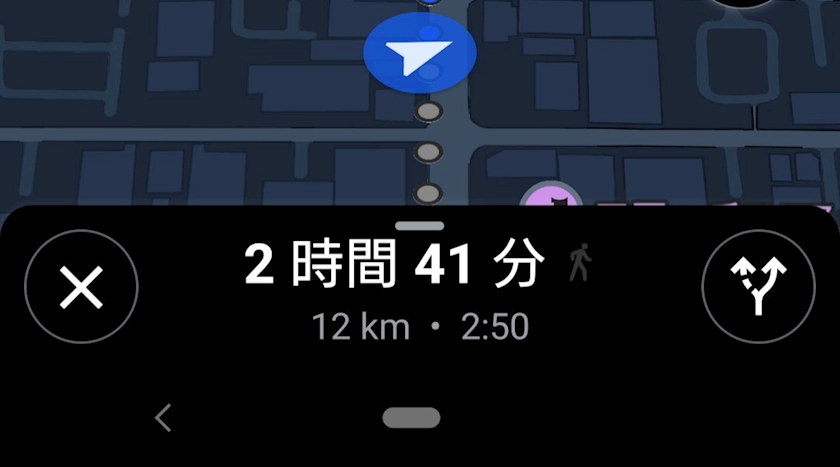The image size is (840, 467).
Task: Tap the home pill in the navigation bar
Action: 411,418
